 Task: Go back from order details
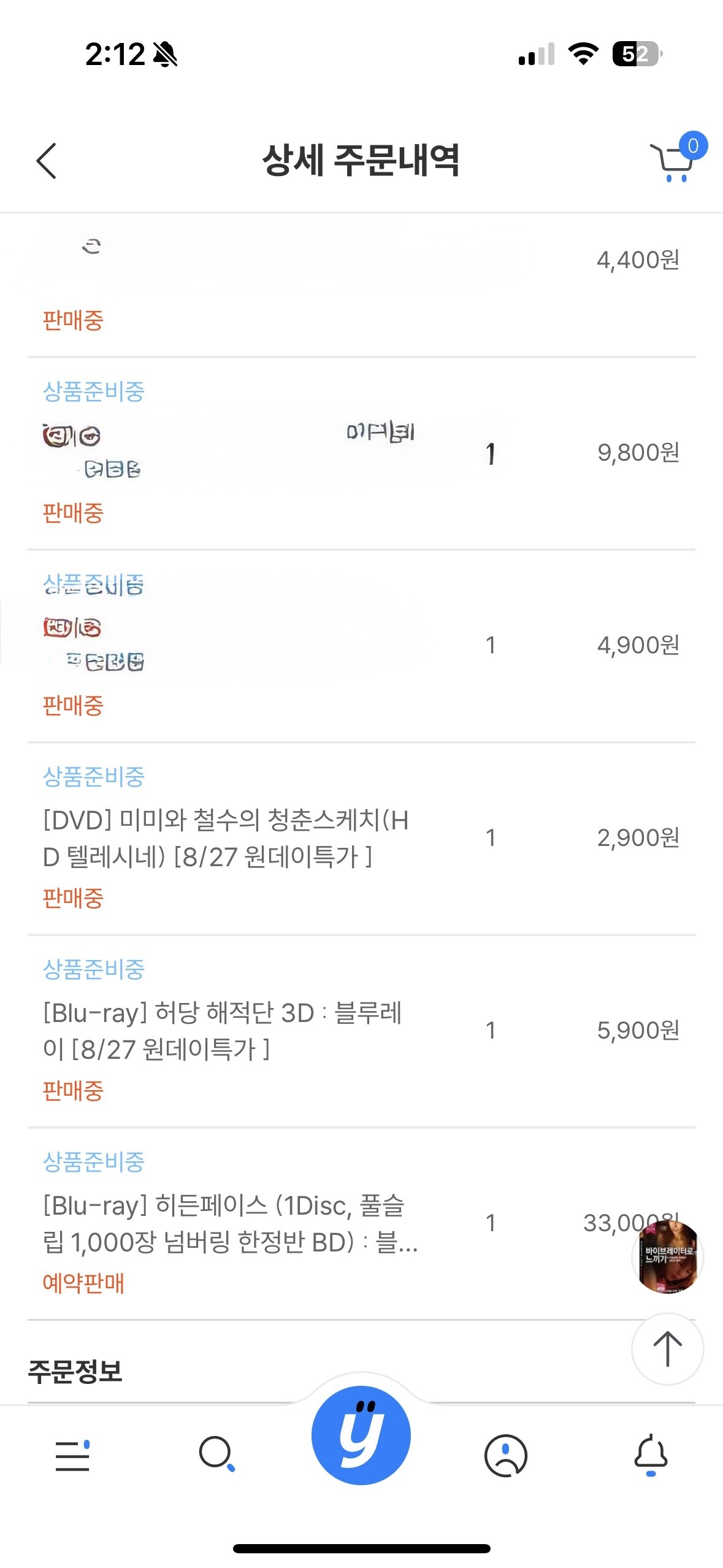pyautogui.click(x=47, y=161)
